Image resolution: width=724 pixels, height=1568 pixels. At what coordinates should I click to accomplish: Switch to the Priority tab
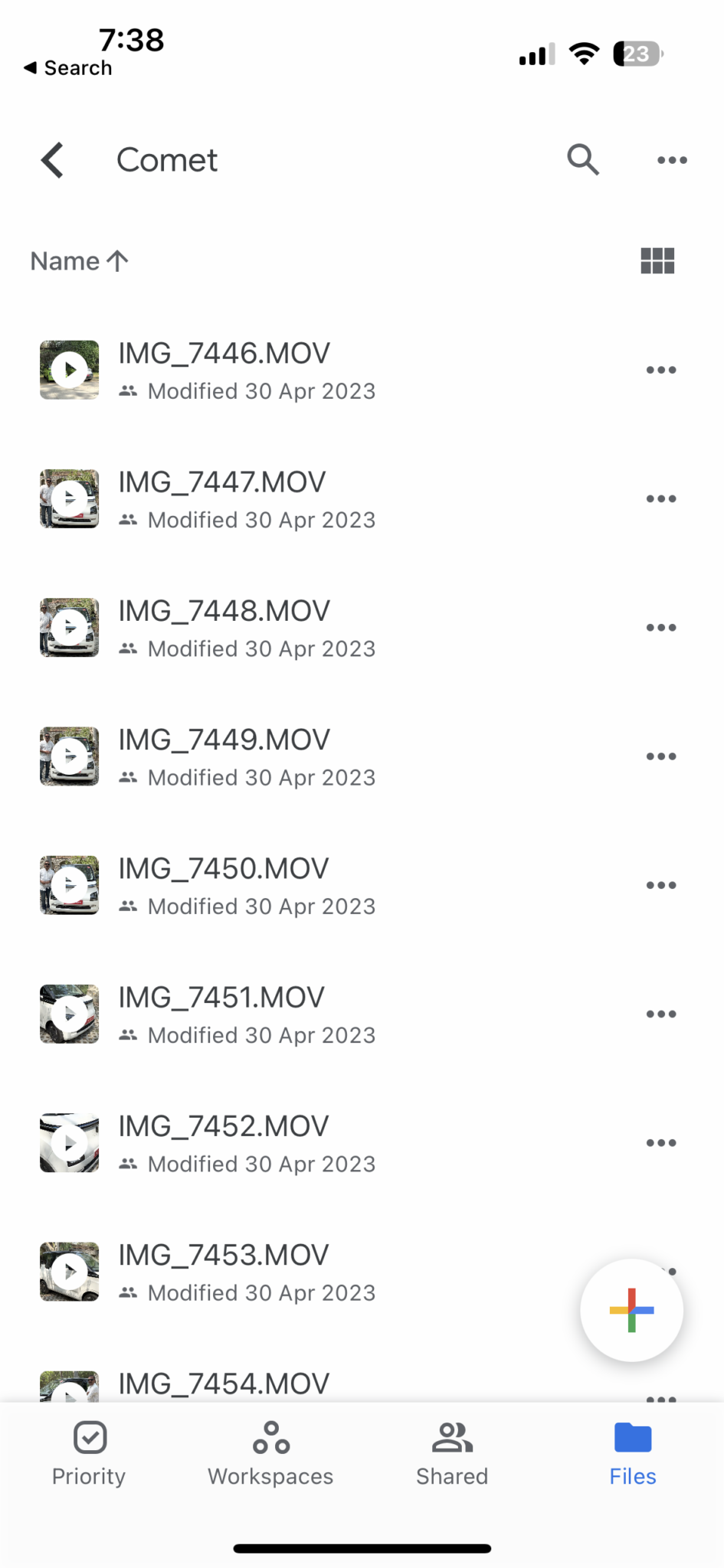click(89, 1453)
